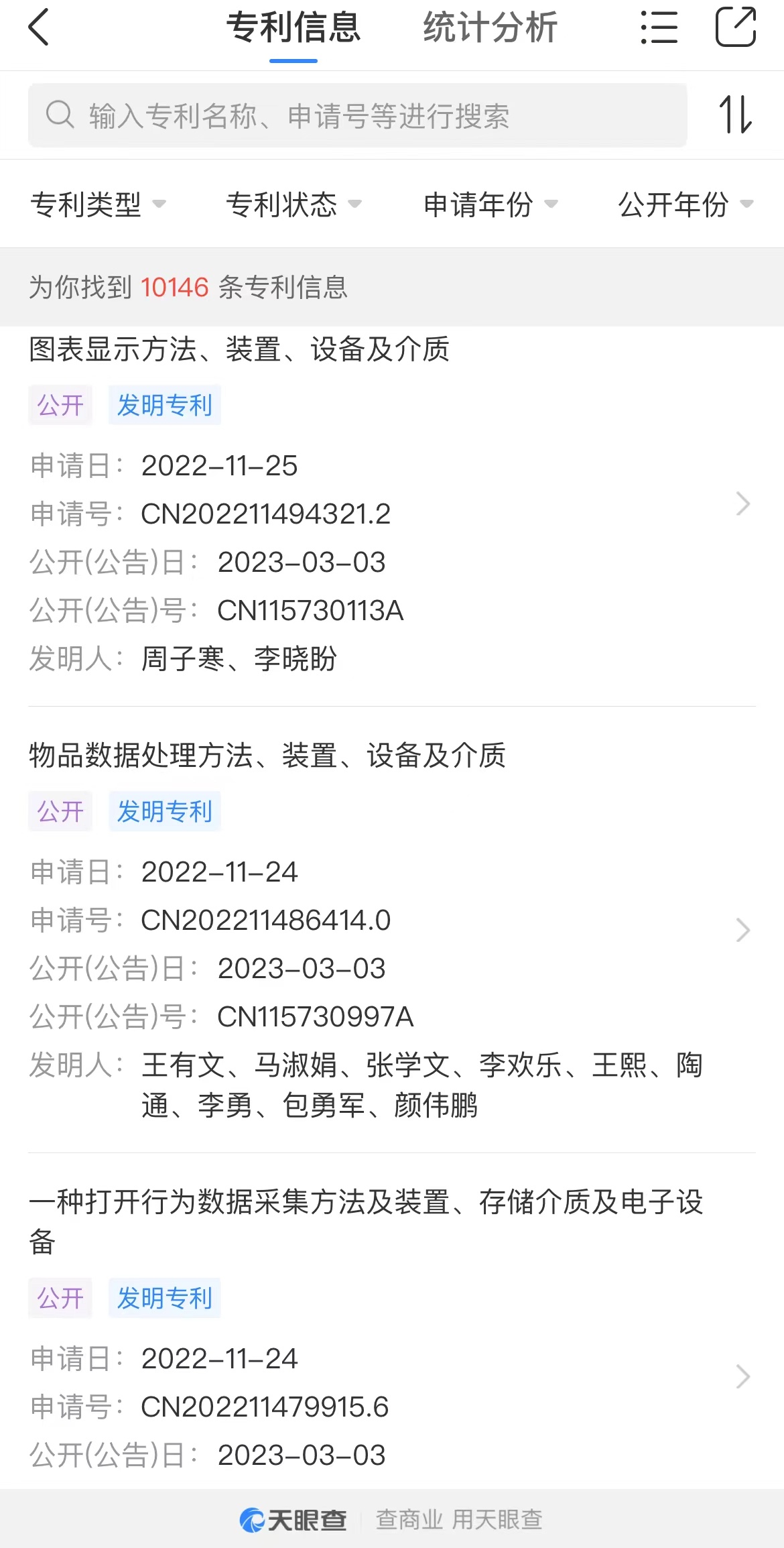Share this page via the share icon
The width and height of the screenshot is (784, 1548).
point(736,27)
